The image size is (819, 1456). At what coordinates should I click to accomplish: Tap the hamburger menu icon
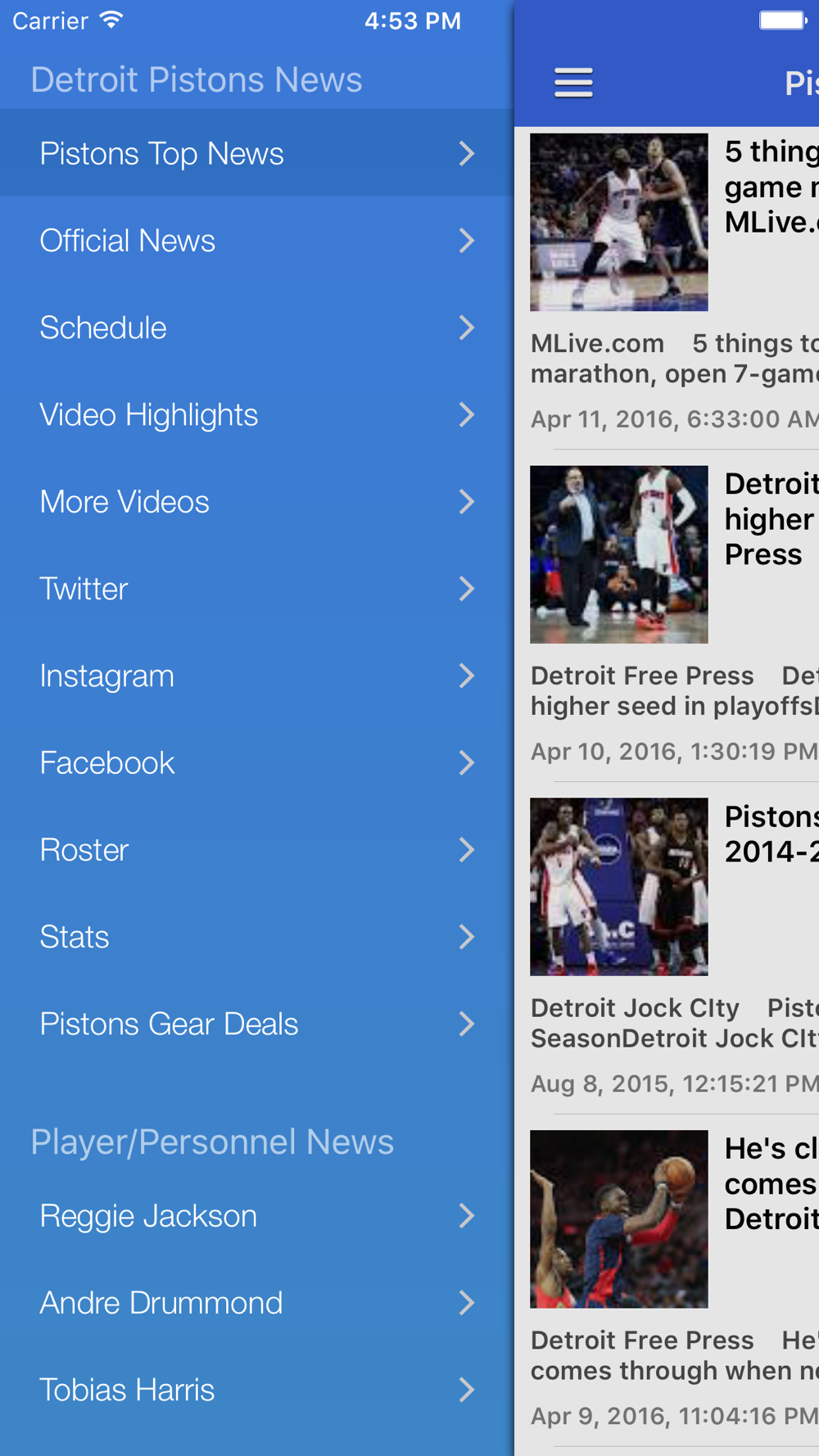(x=573, y=83)
